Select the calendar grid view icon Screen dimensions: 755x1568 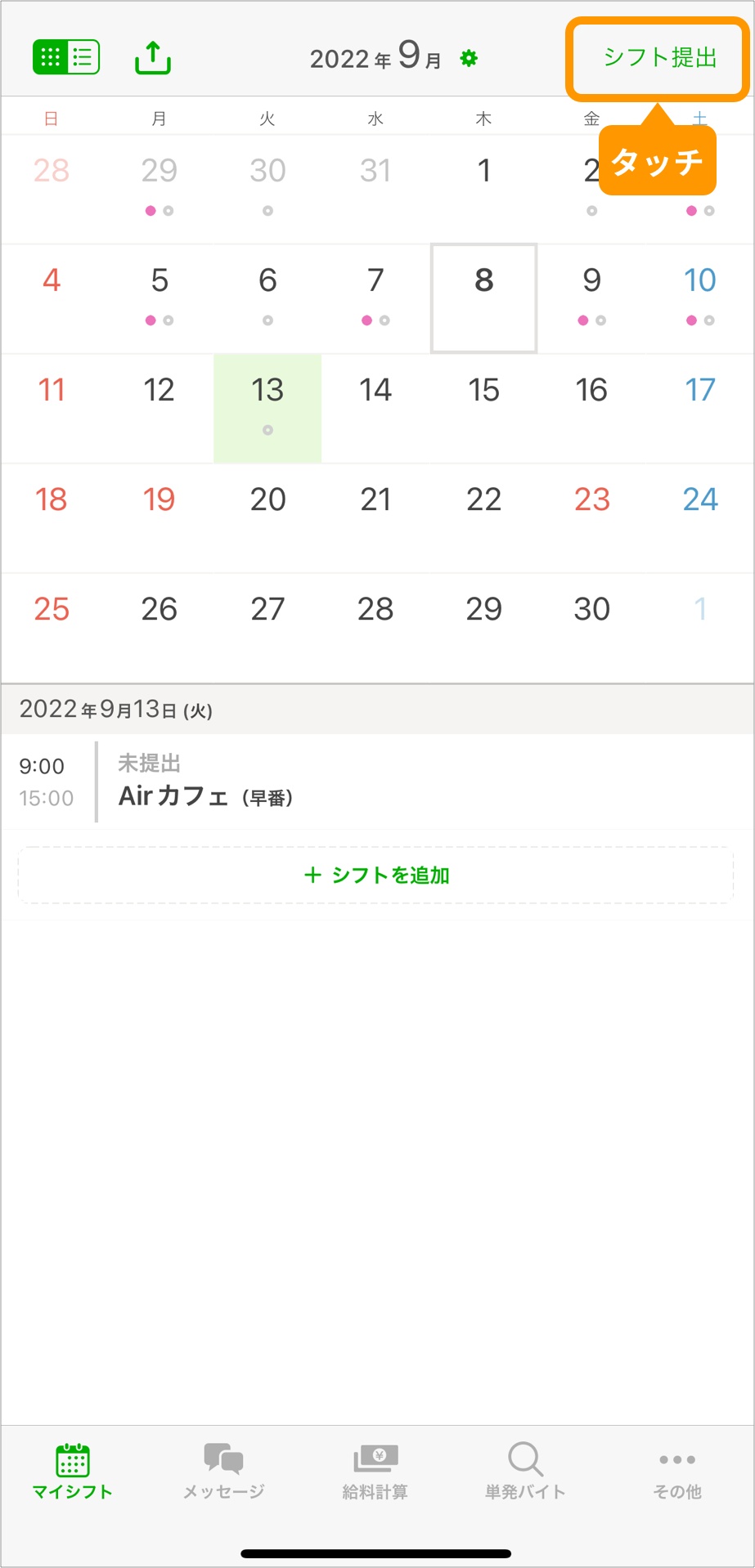(49, 57)
